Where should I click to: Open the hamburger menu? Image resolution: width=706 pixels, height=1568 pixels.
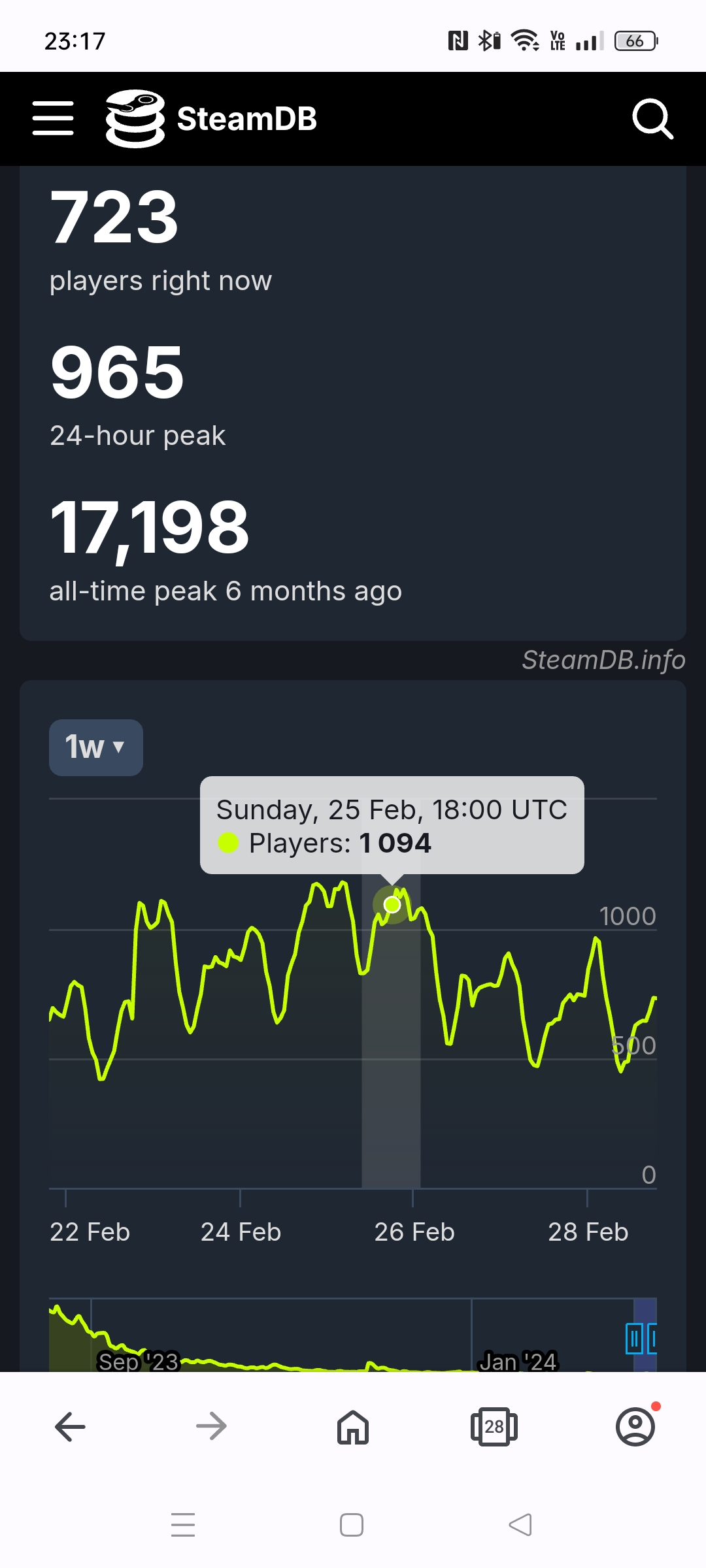coord(53,118)
